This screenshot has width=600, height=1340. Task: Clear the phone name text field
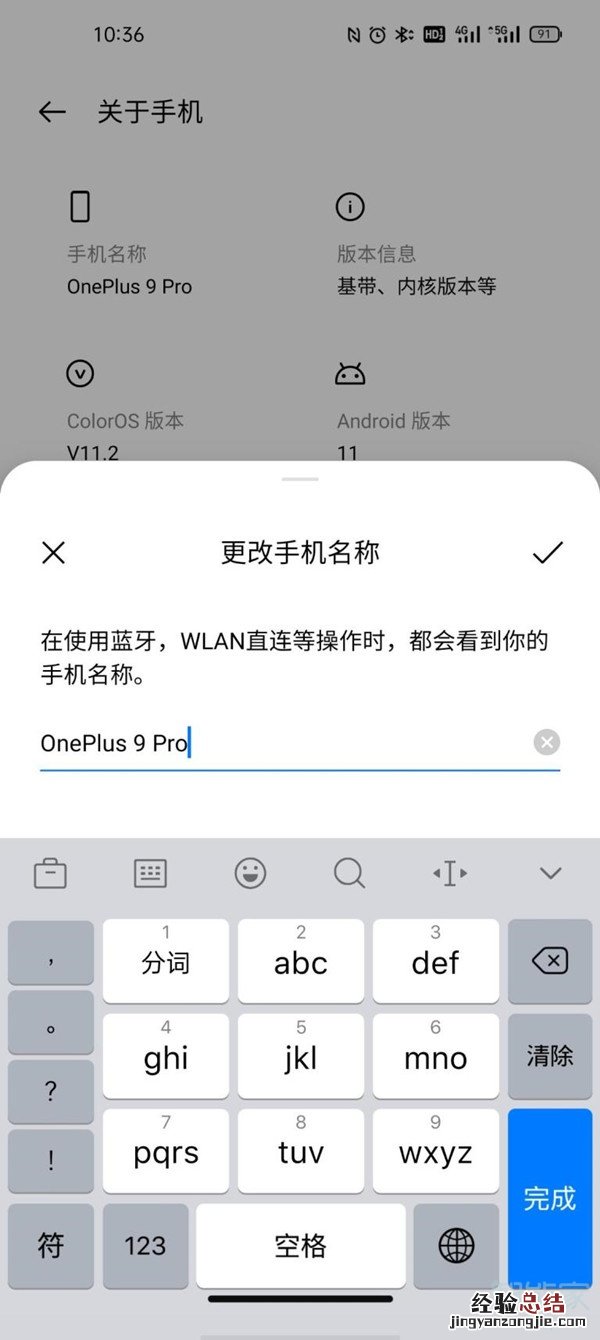546,742
